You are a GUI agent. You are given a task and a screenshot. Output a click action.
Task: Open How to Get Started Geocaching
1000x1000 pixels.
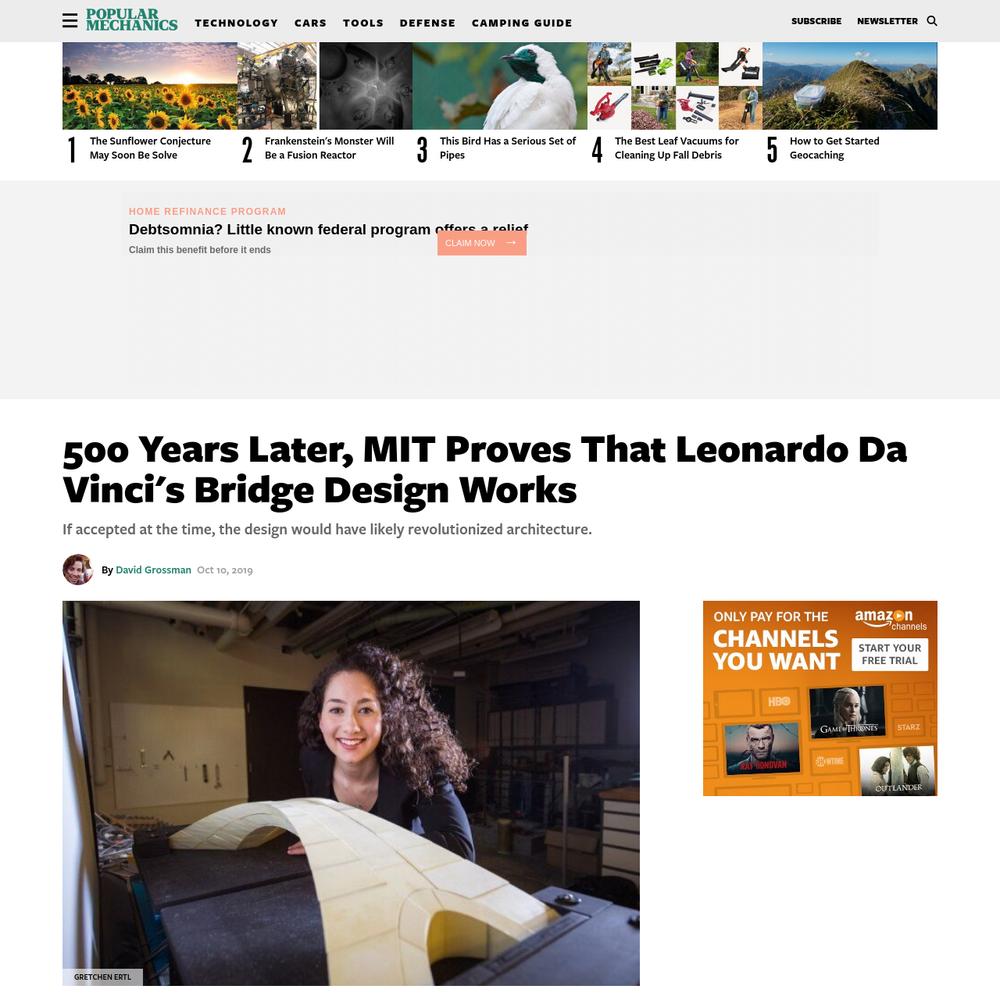coord(834,148)
